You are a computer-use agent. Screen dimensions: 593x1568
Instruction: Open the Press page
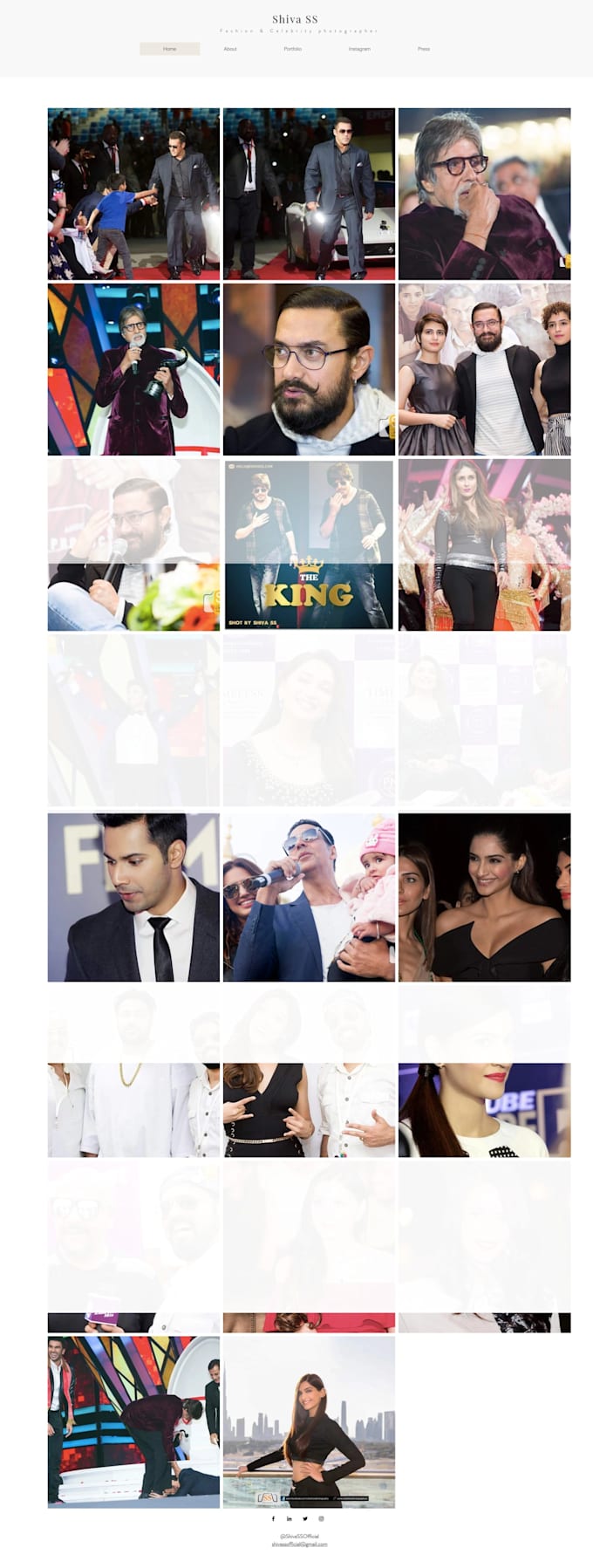(424, 49)
